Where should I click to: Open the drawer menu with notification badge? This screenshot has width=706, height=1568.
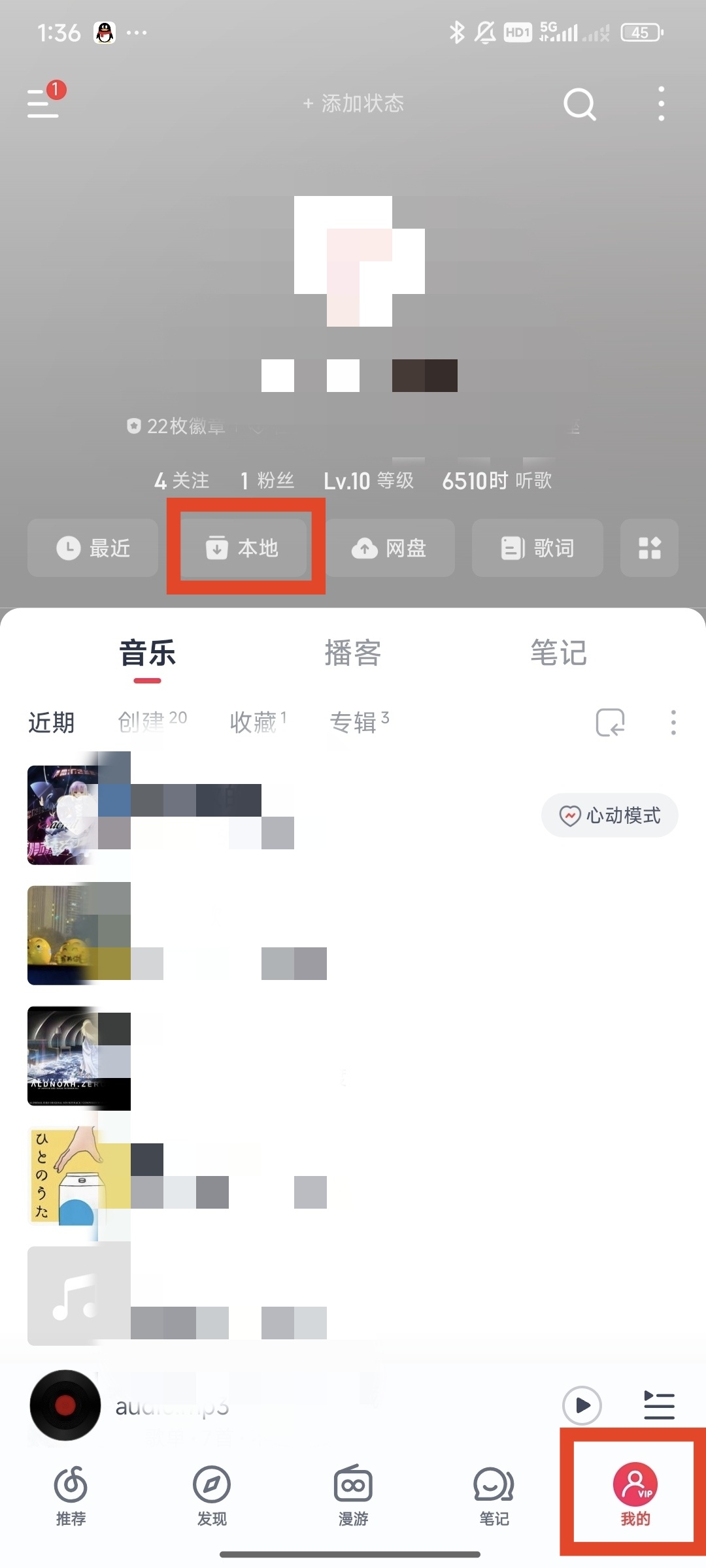pyautogui.click(x=44, y=101)
